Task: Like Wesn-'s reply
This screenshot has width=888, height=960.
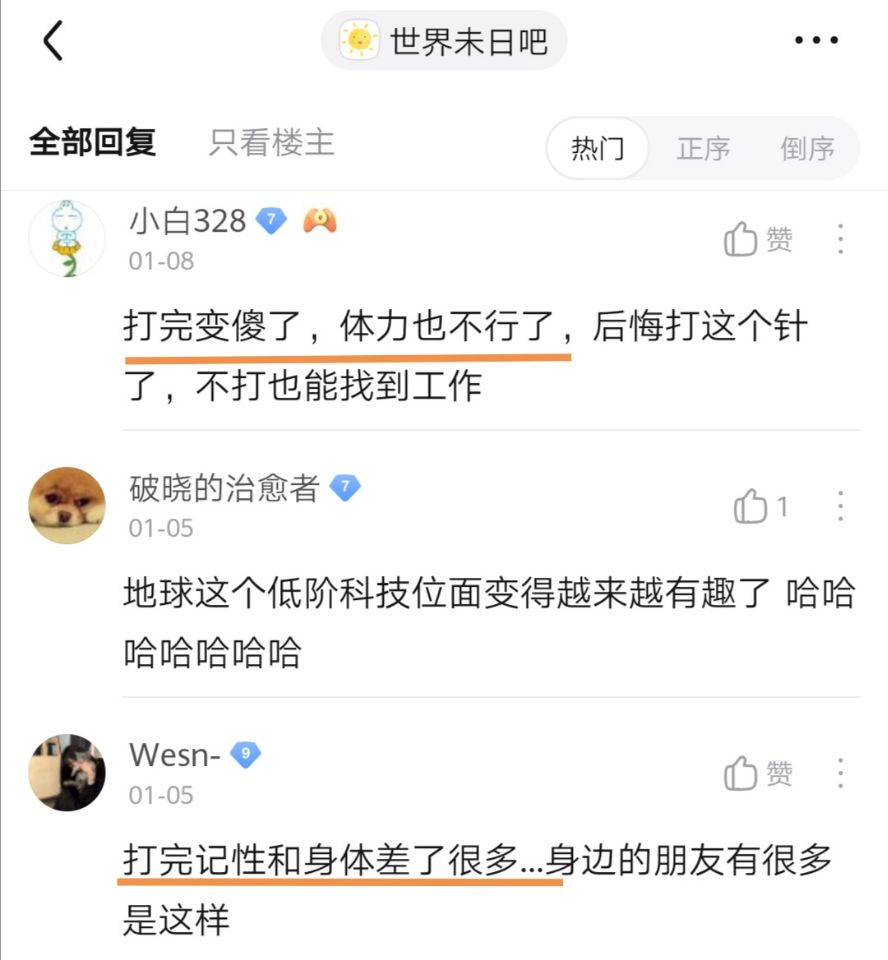Action: pyautogui.click(x=758, y=773)
